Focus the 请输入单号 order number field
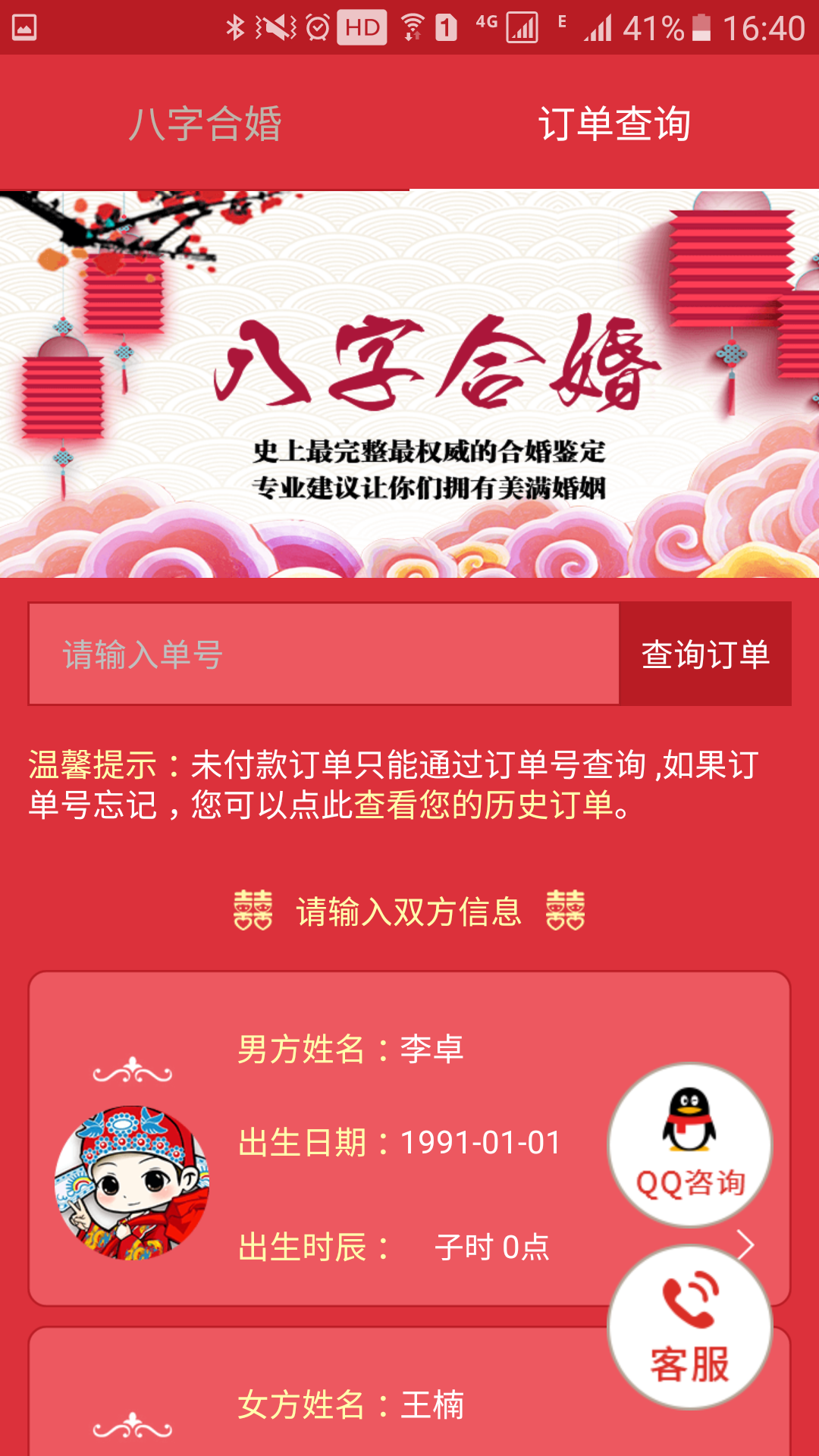Screen dimensions: 819x1456 [325, 654]
